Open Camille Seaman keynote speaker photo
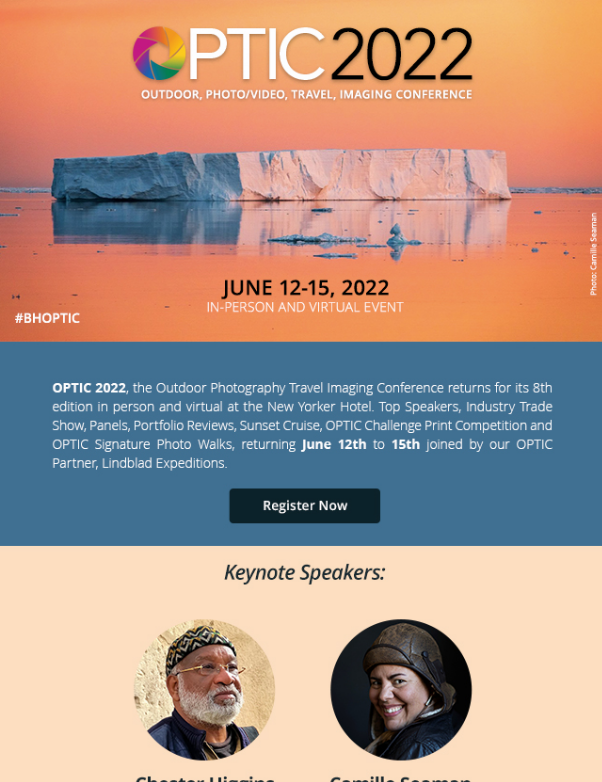 pos(400,690)
